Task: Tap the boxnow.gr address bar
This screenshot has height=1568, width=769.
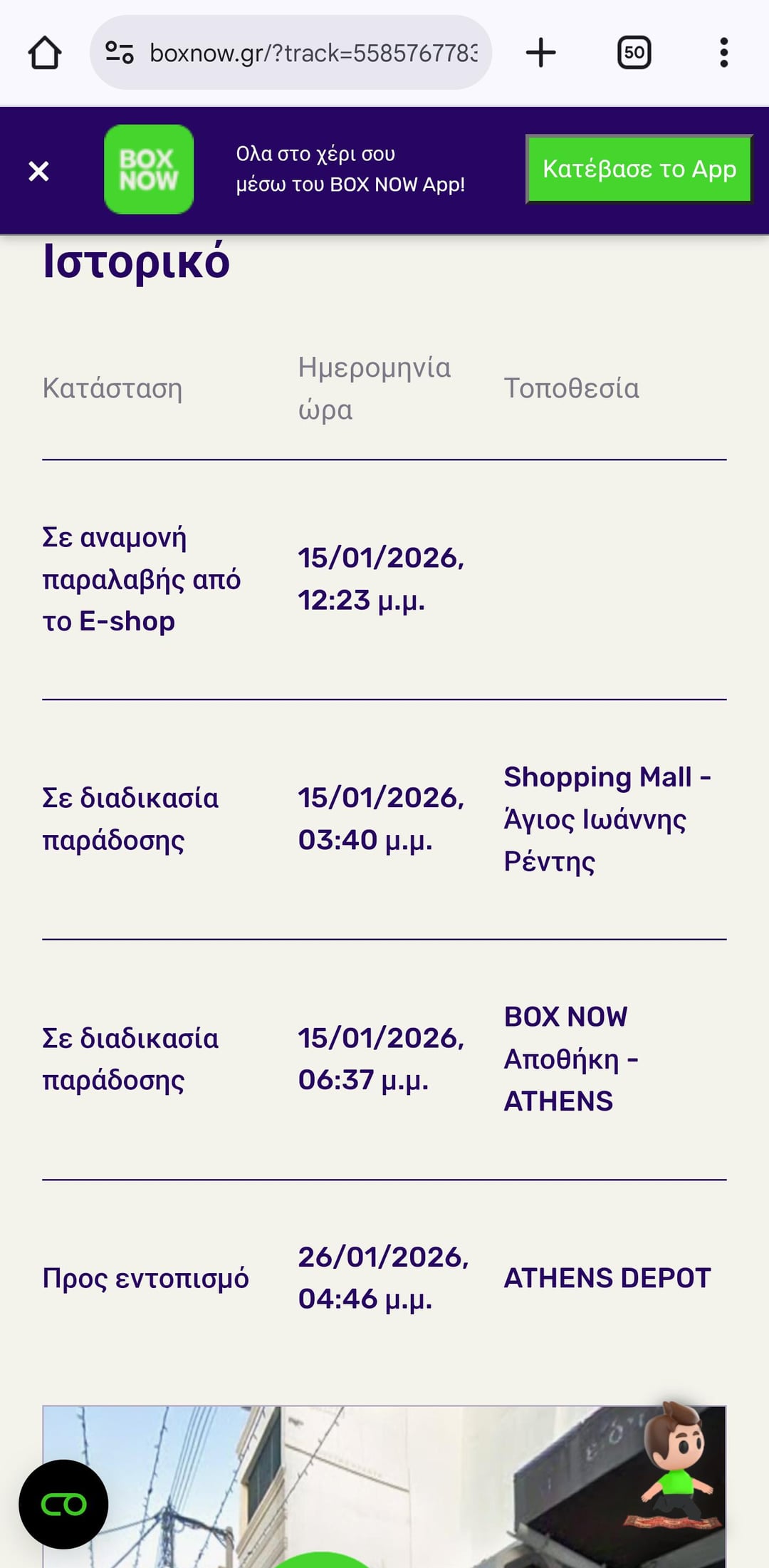Action: pos(313,53)
